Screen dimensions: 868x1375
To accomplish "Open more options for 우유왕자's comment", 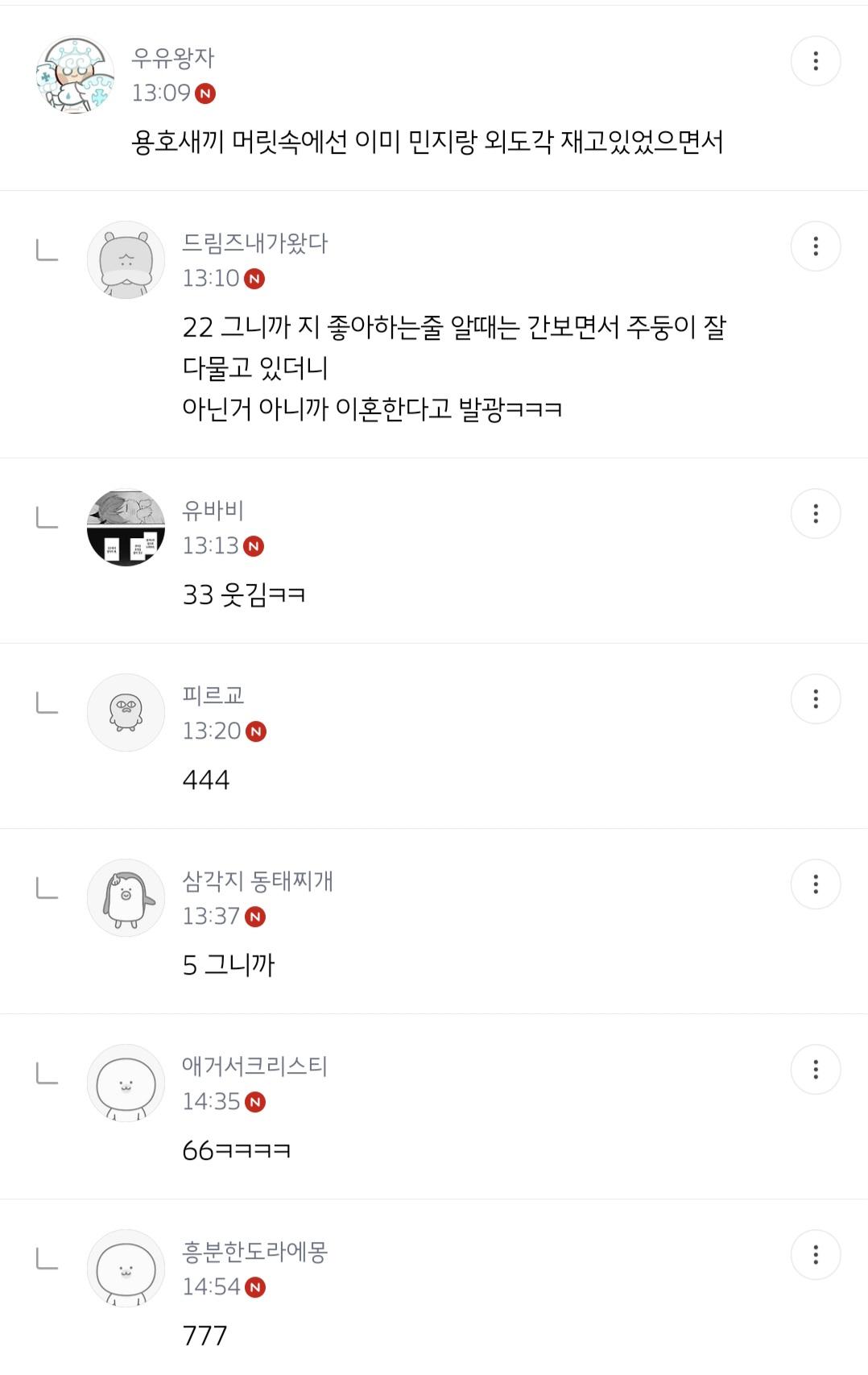I will 816,60.
